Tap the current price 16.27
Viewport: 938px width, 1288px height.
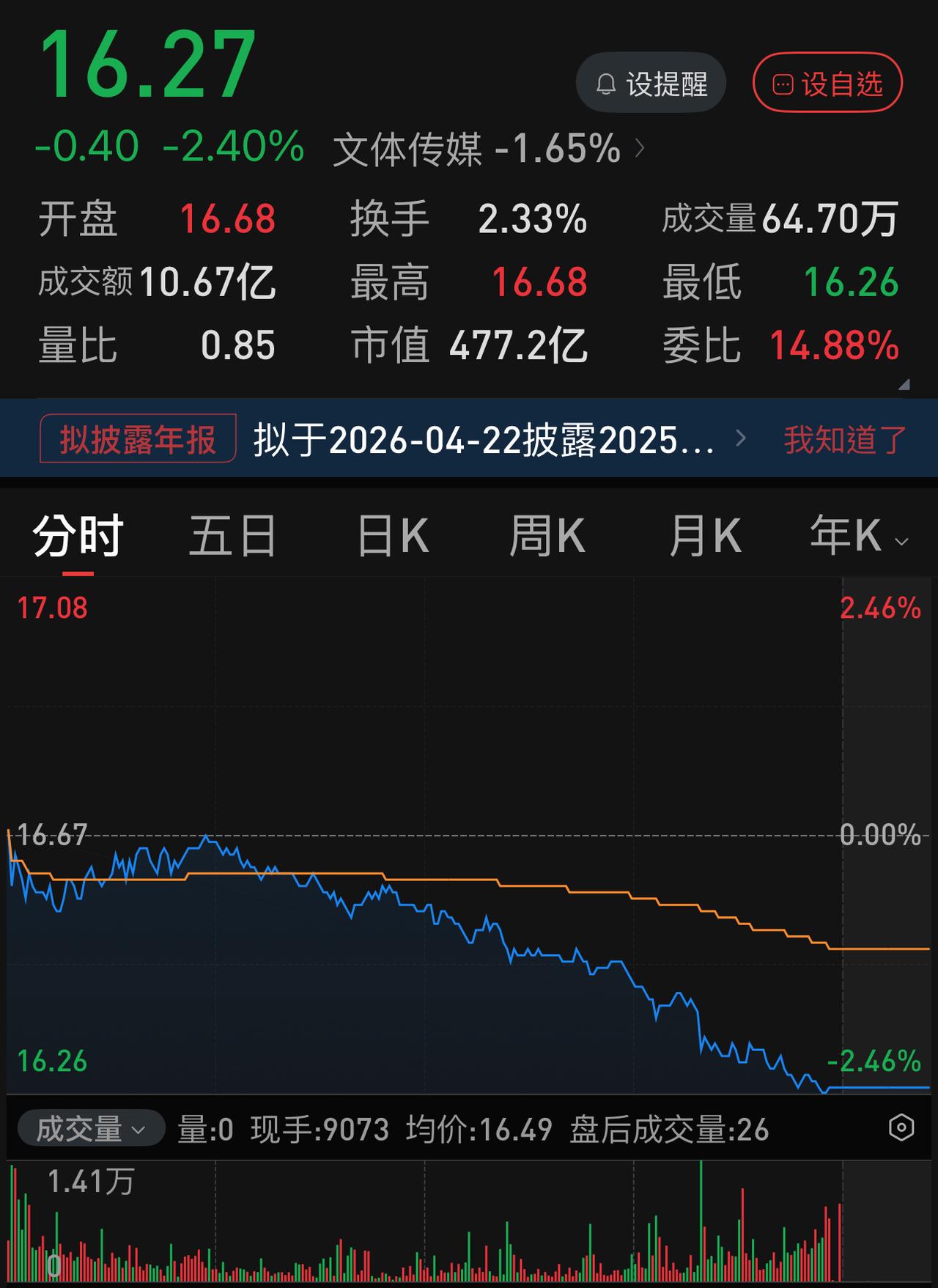145,62
